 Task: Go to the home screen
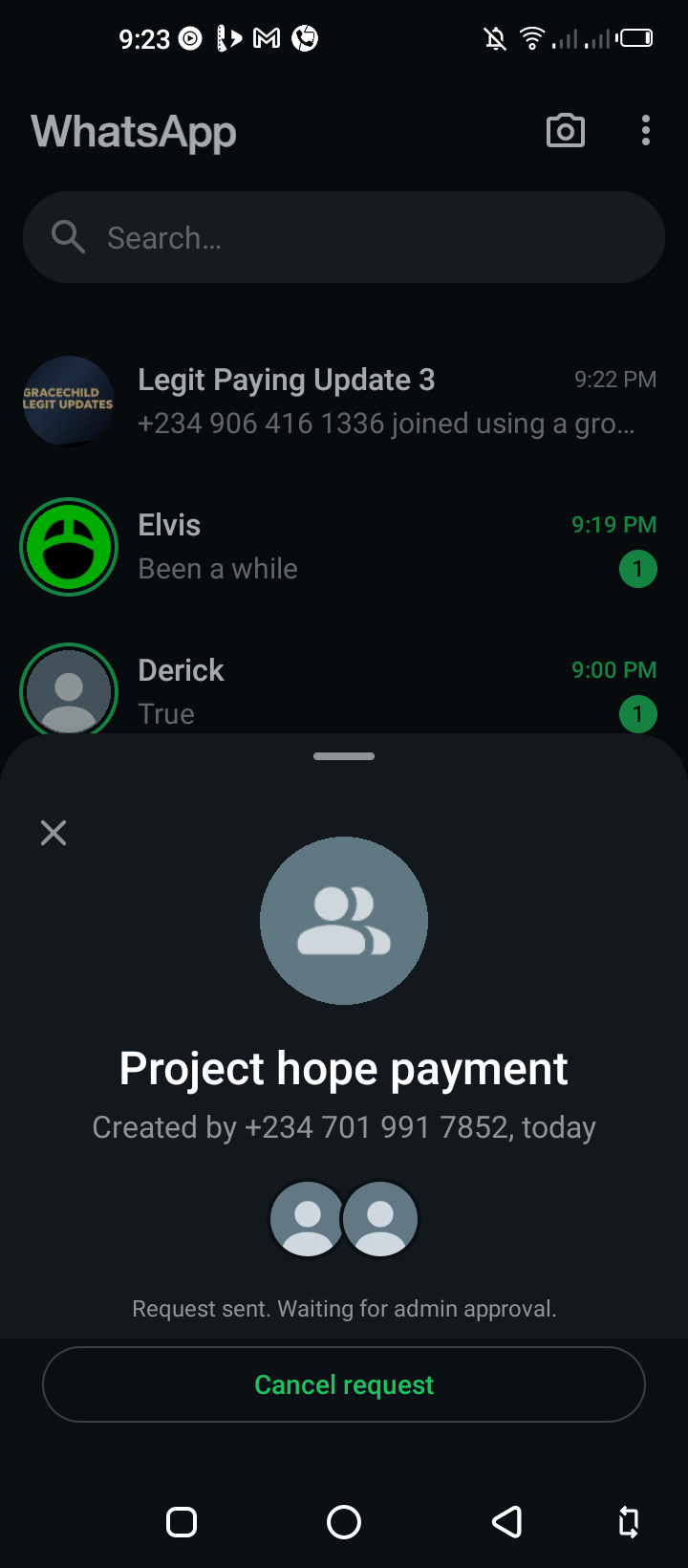click(x=344, y=1521)
